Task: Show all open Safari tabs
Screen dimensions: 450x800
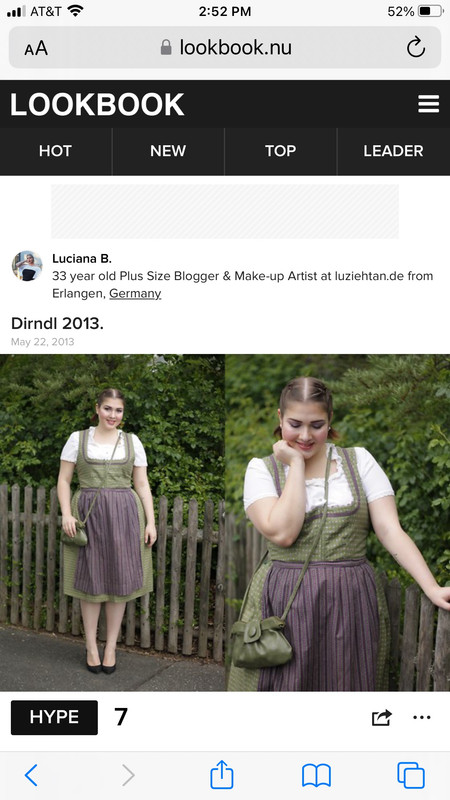Action: point(411,776)
